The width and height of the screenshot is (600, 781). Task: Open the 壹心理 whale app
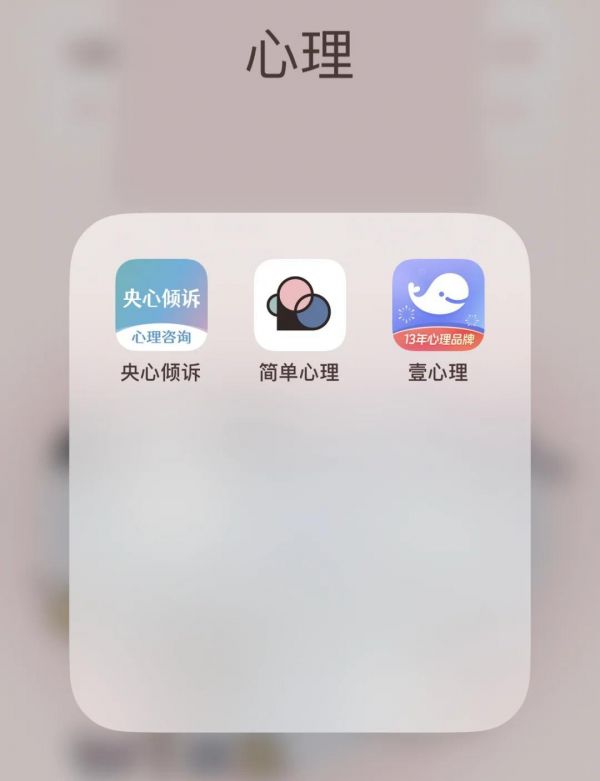coord(438,305)
